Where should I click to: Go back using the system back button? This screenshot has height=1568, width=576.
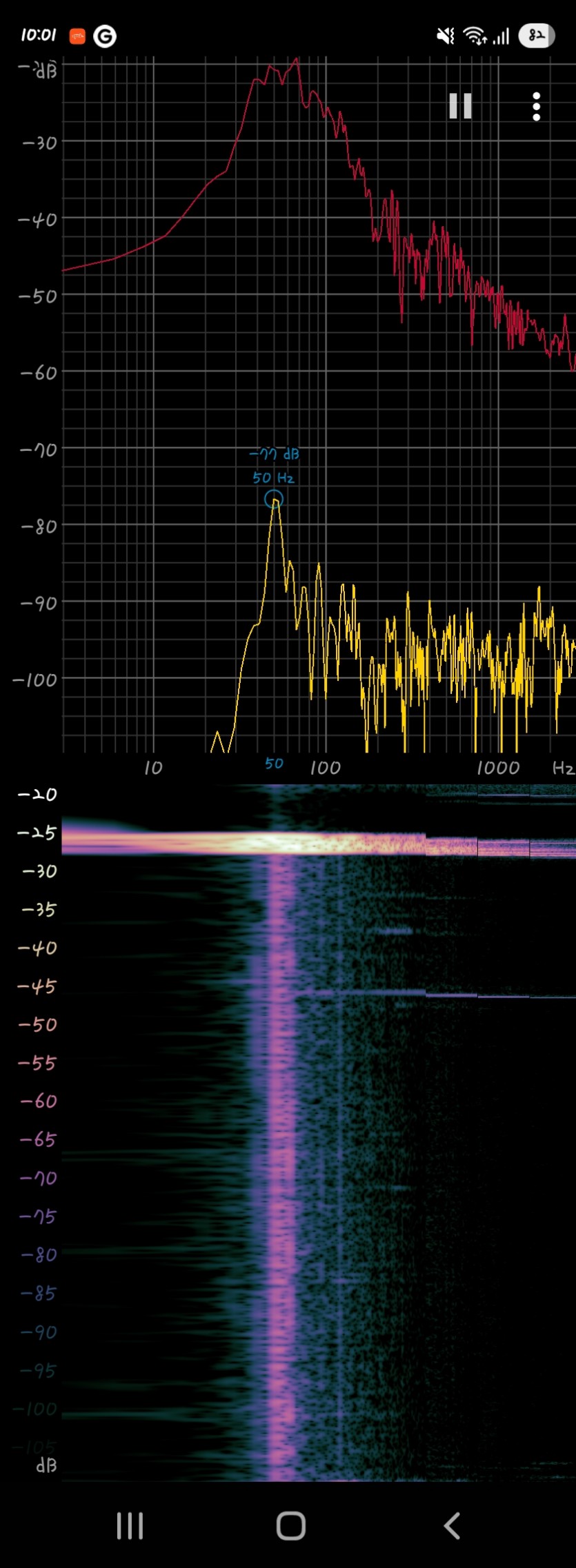(x=452, y=1525)
